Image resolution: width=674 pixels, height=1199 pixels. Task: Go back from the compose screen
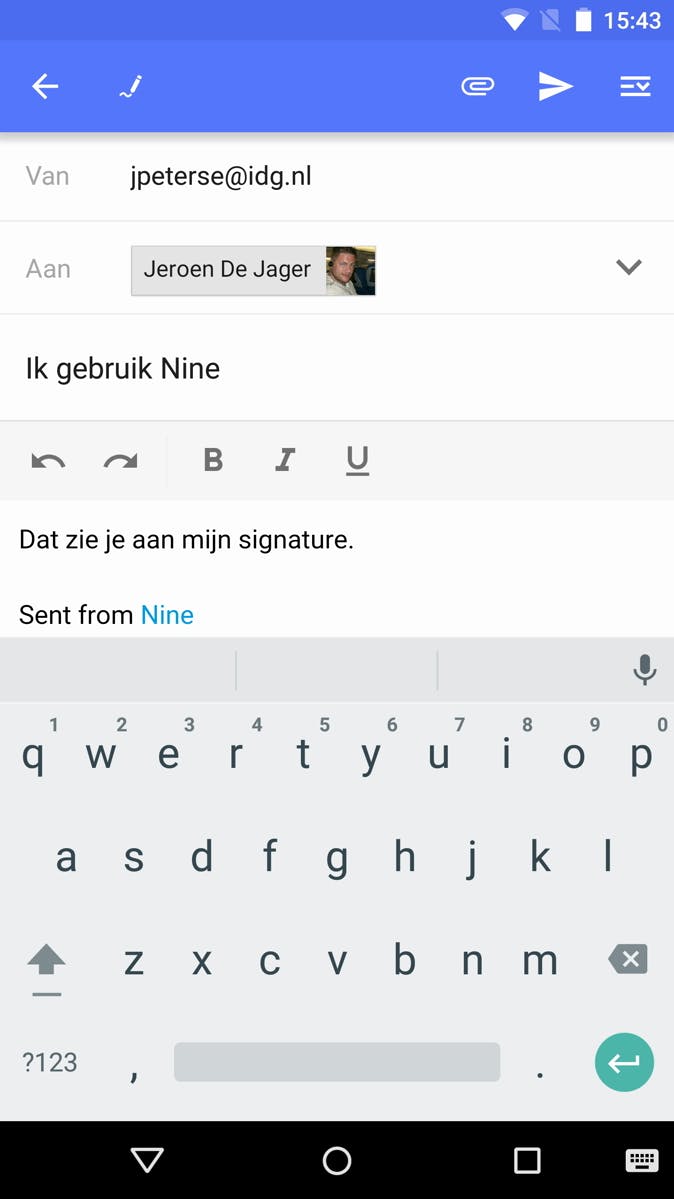45,87
